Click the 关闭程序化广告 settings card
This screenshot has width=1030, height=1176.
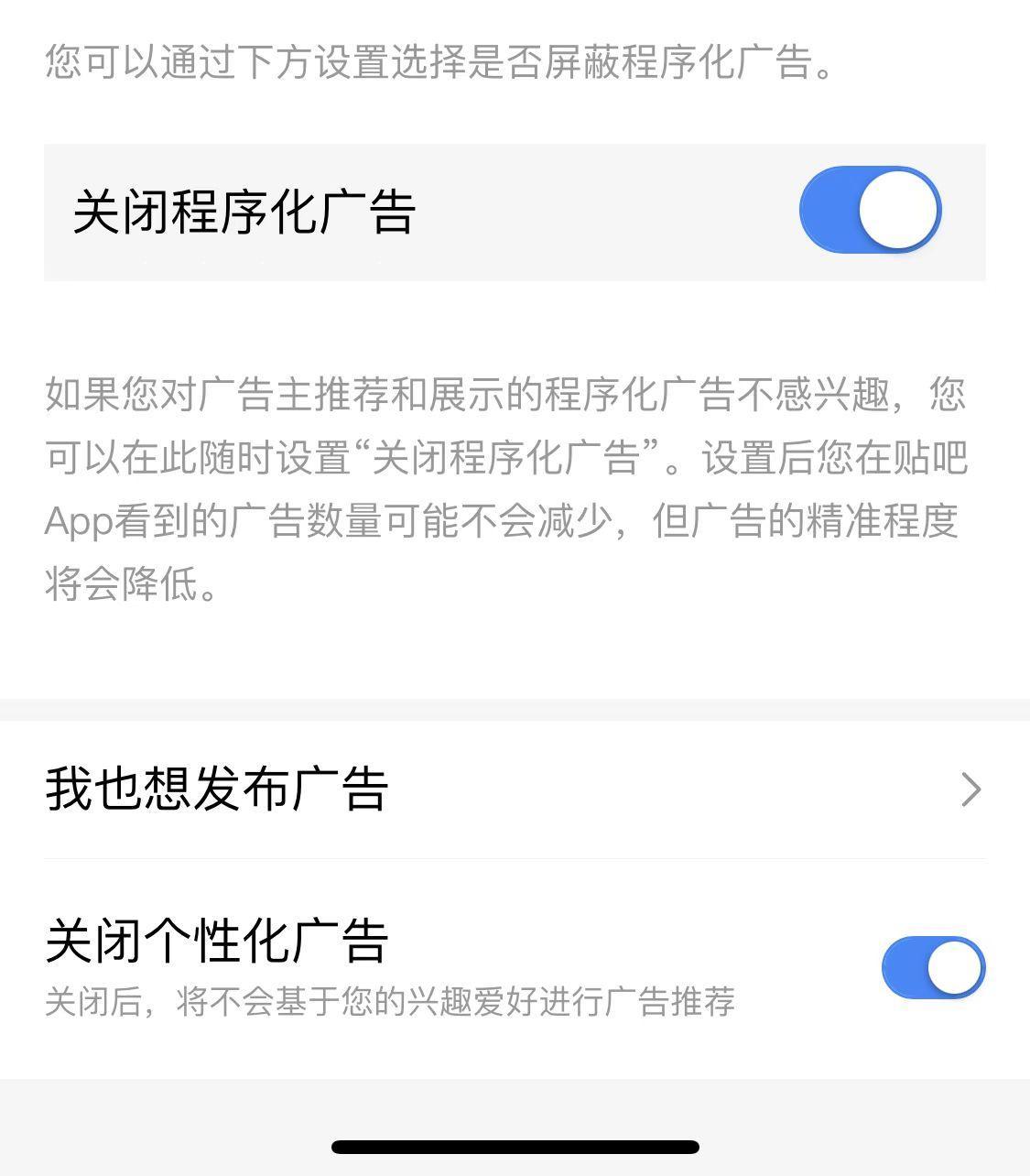(x=513, y=209)
